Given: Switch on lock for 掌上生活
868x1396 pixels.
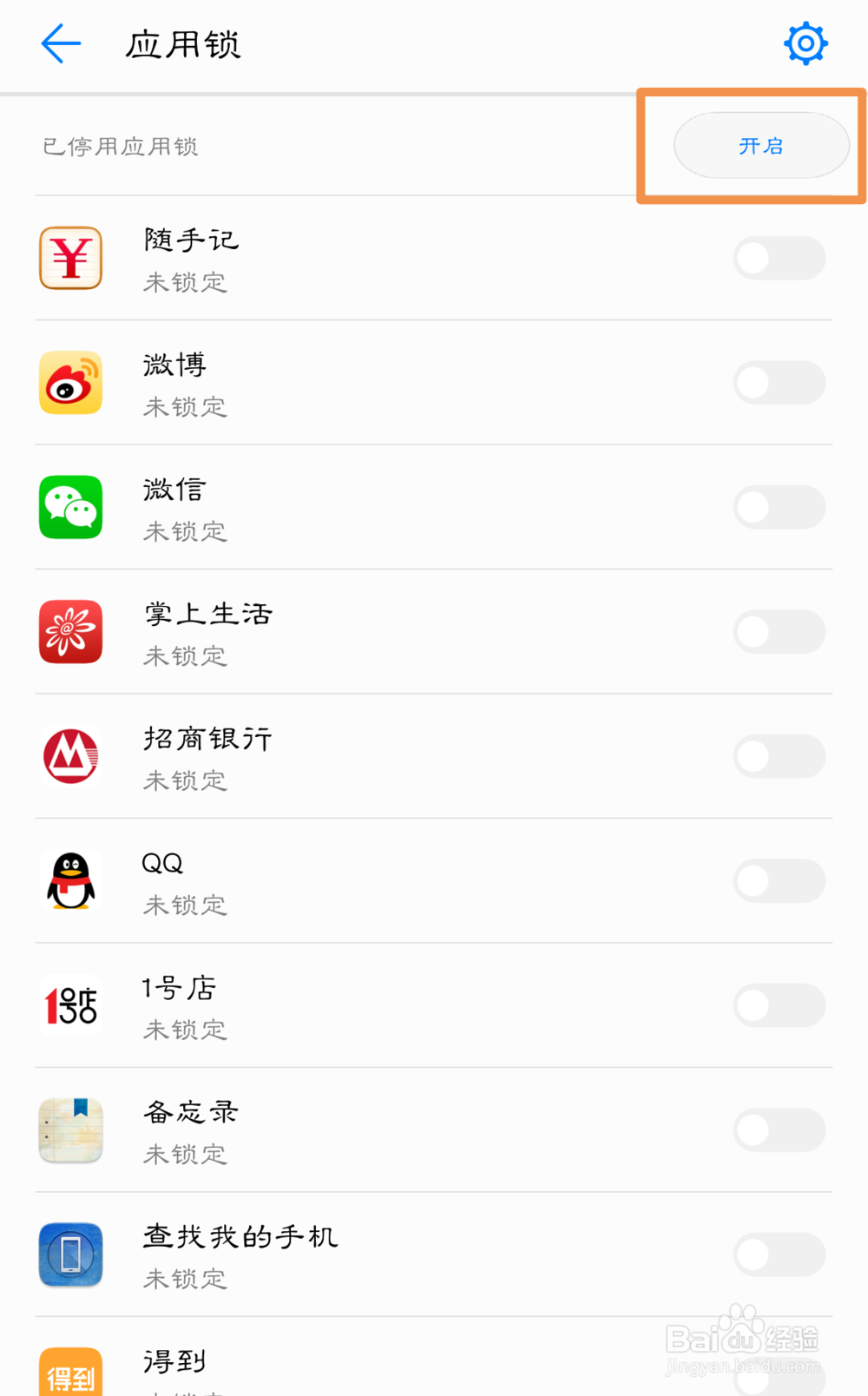Looking at the screenshot, I should point(779,632).
